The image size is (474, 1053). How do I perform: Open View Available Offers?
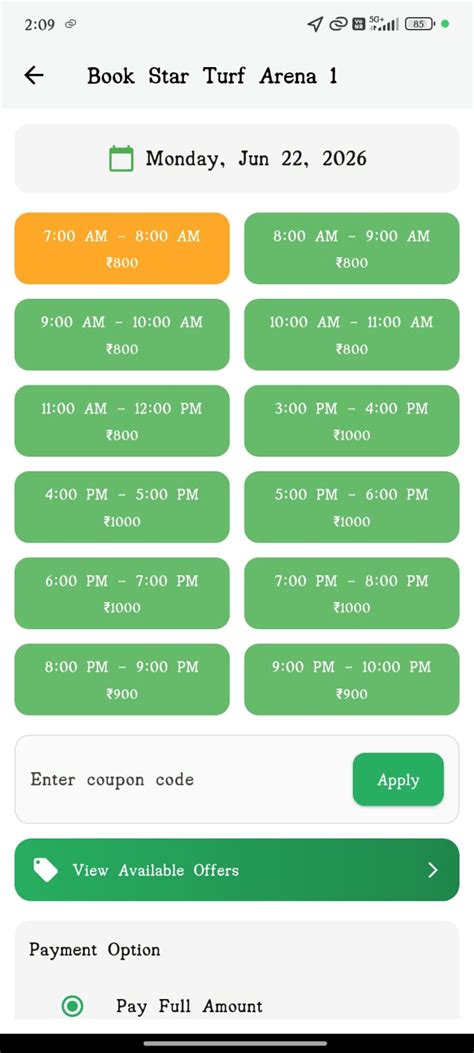coord(237,870)
